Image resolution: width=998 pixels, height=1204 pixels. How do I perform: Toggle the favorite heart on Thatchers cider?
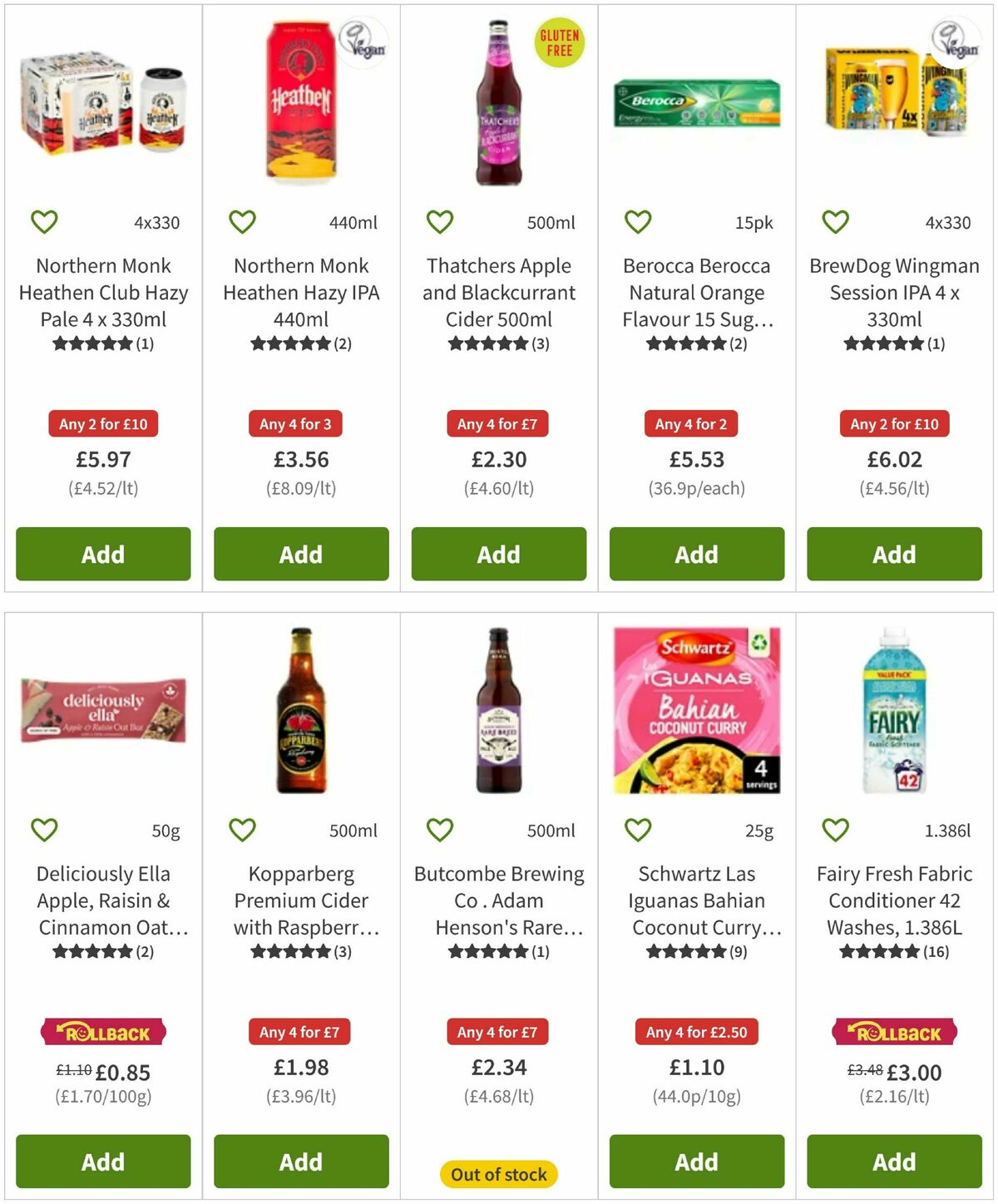[439, 221]
